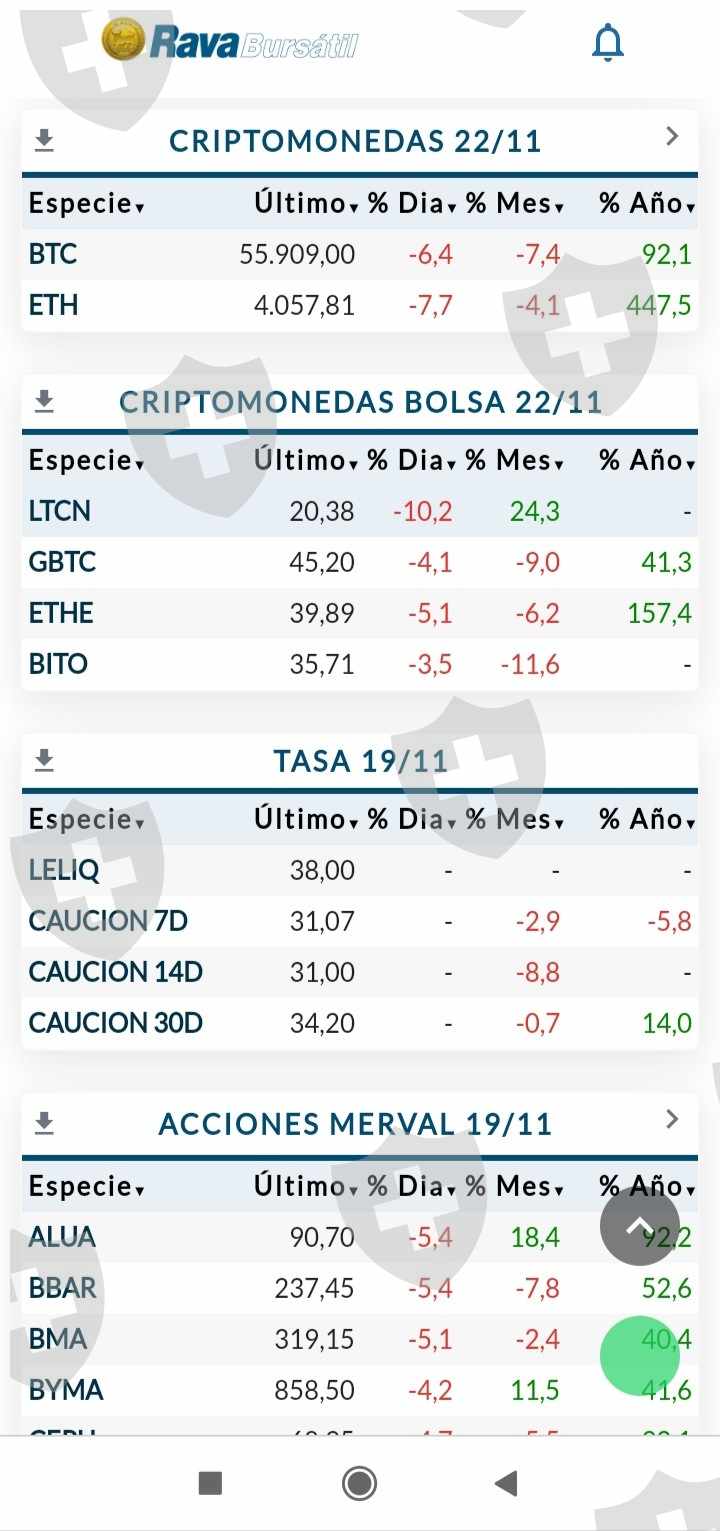Expand Acciones Merval with the chevron
The image size is (720, 1531).
(x=672, y=1120)
